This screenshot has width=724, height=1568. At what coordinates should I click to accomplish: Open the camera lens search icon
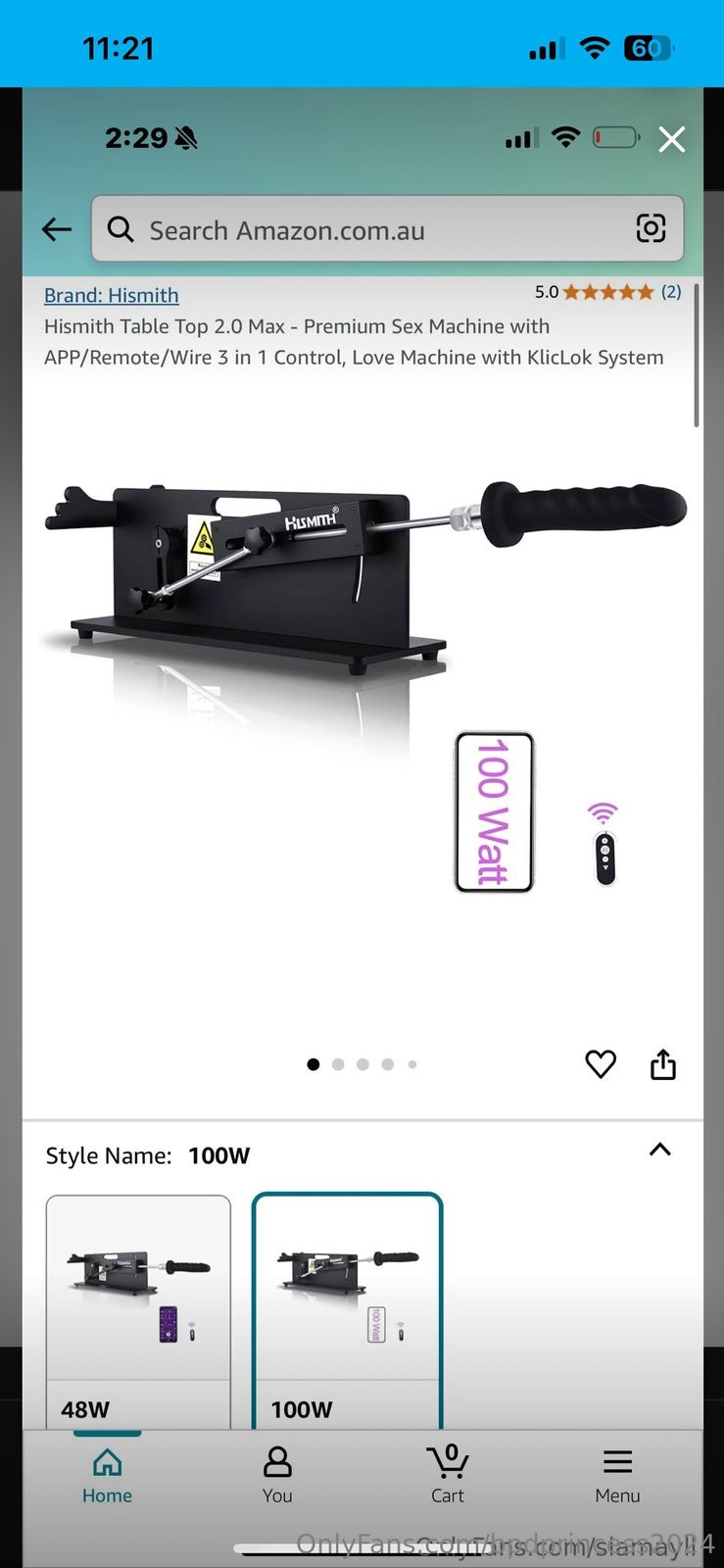click(x=651, y=228)
